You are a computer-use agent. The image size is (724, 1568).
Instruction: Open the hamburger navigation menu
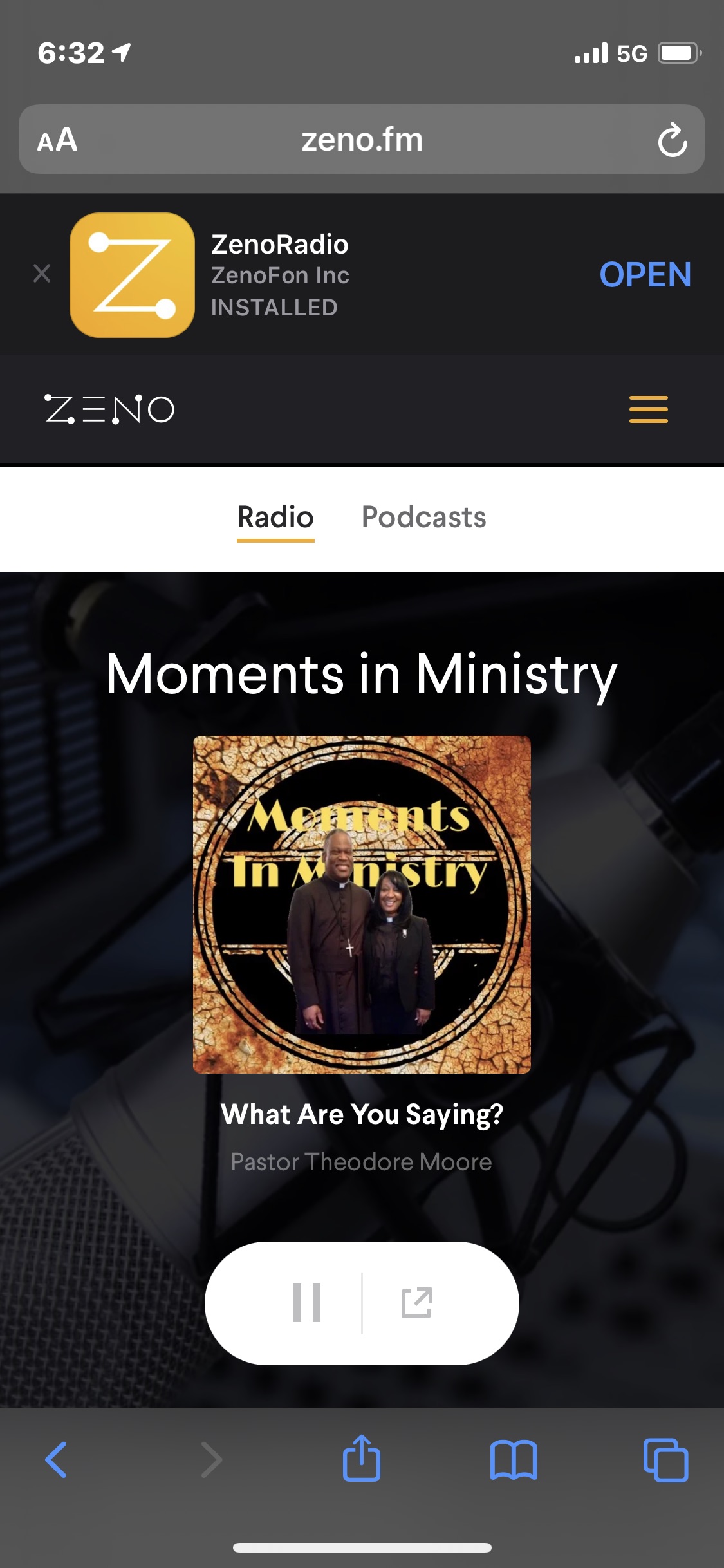[x=648, y=409]
